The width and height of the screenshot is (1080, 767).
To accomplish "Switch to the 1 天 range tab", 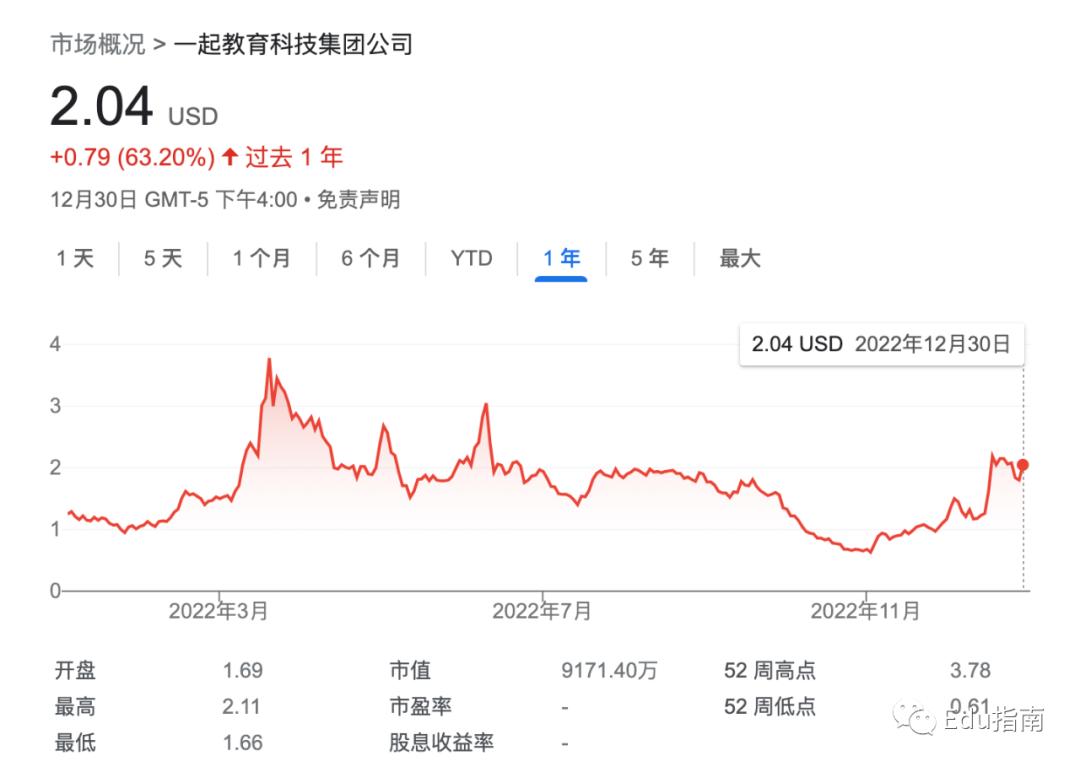I will coord(75,259).
